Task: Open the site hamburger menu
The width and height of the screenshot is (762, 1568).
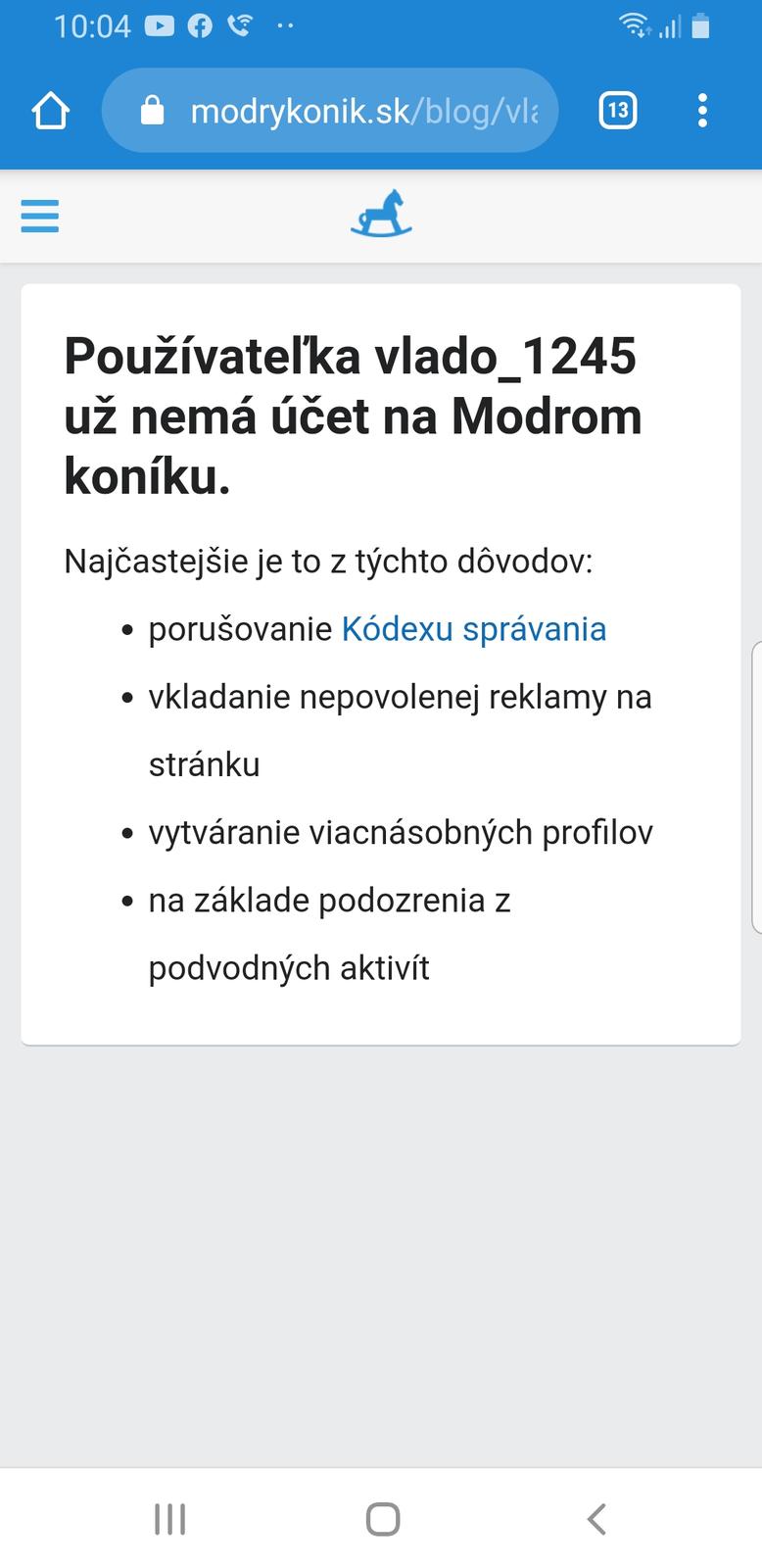Action: pyautogui.click(x=40, y=216)
